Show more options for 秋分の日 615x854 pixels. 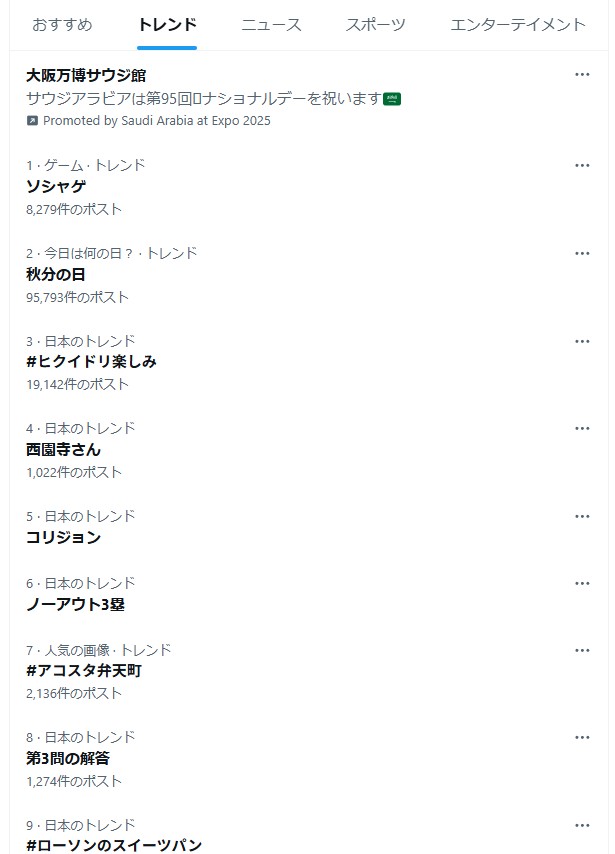[582, 253]
